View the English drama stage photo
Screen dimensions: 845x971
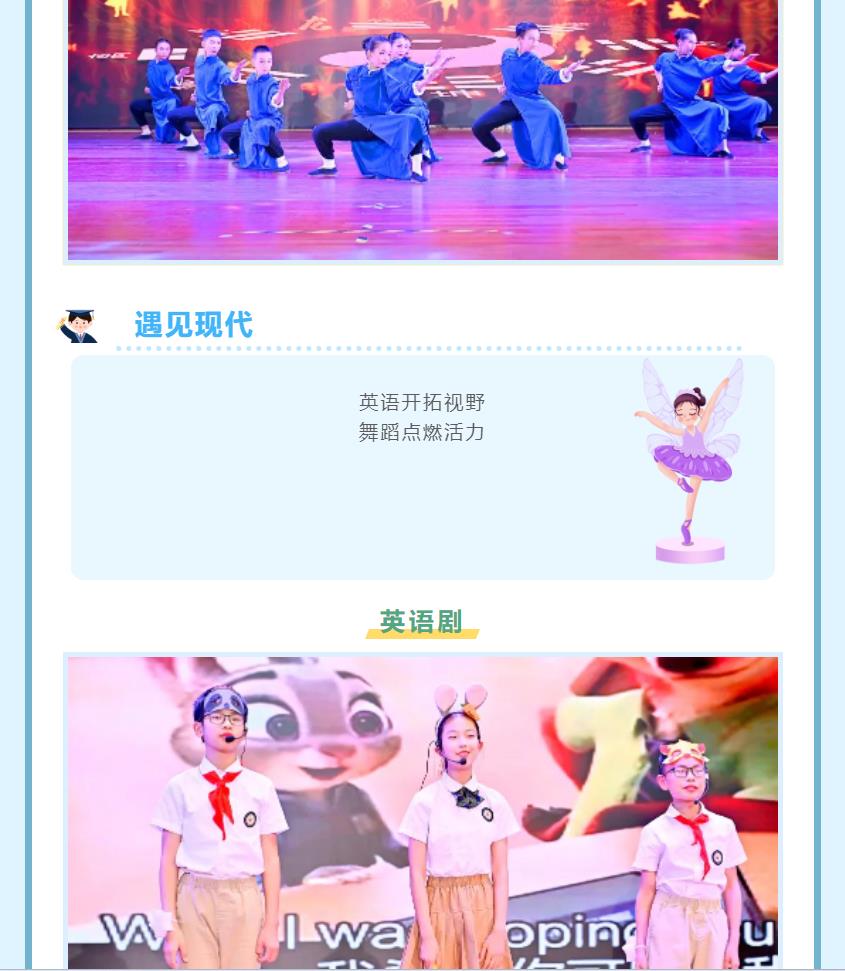(422, 812)
